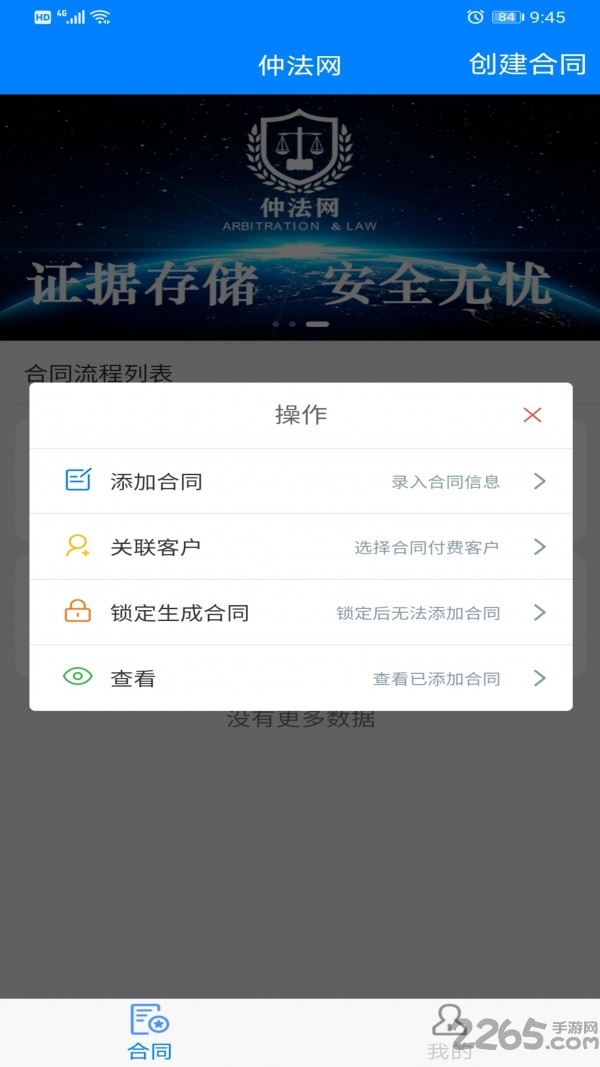The image size is (600, 1067).
Task: Choose 锁定生成合同 option
Action: [x=300, y=613]
